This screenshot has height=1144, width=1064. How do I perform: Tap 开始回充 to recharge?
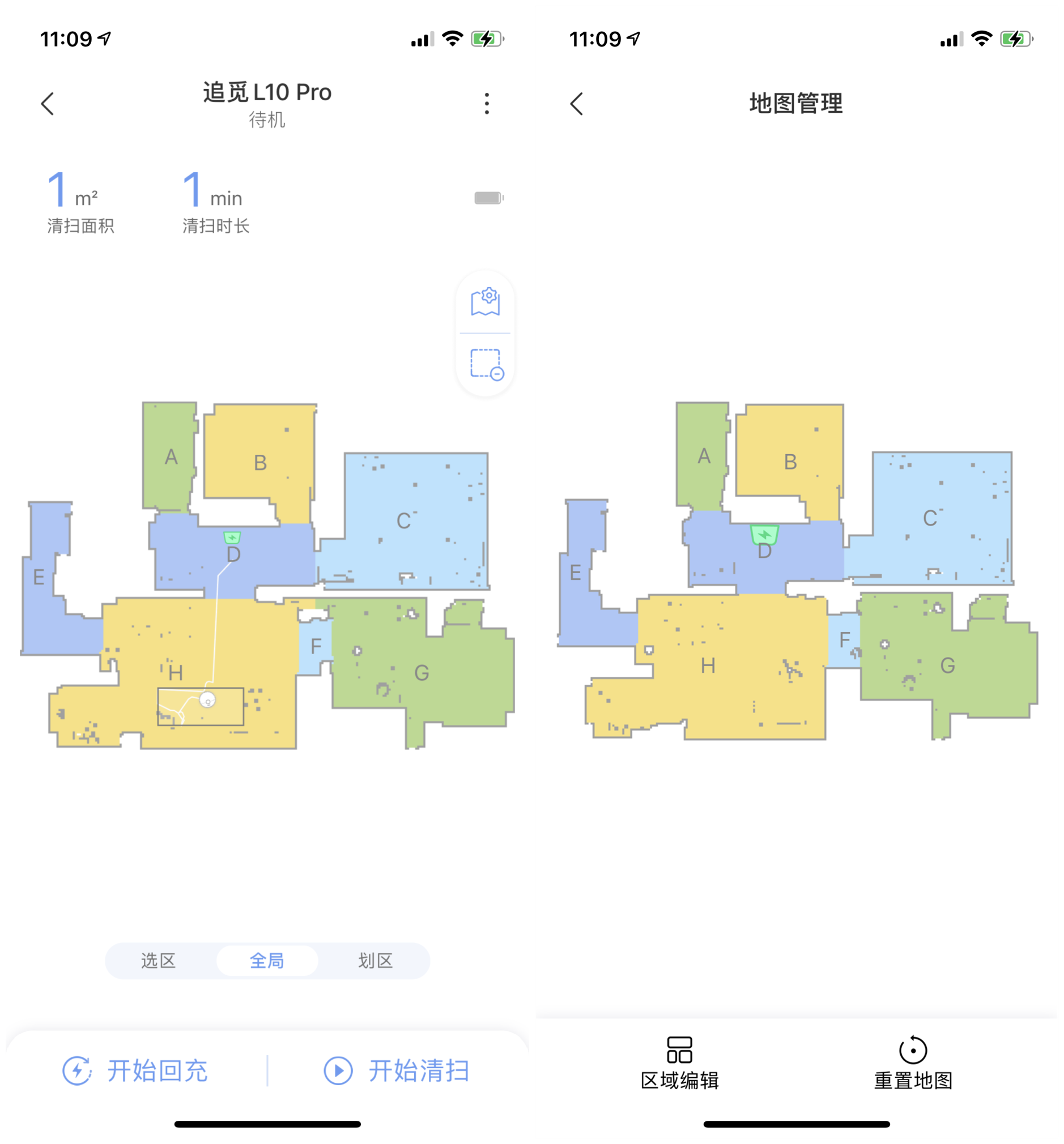pyautogui.click(x=136, y=1071)
